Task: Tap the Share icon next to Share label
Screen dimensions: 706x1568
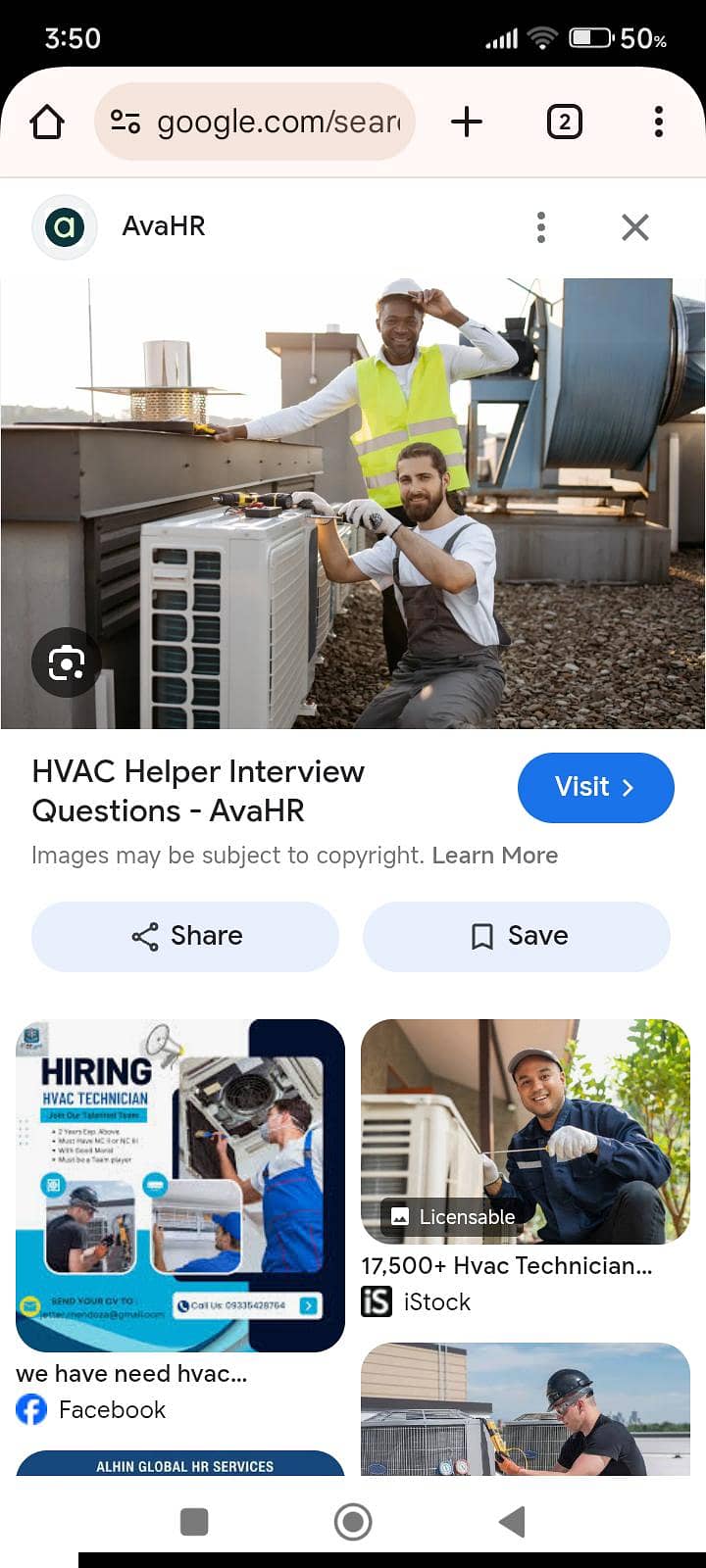Action: point(143,936)
